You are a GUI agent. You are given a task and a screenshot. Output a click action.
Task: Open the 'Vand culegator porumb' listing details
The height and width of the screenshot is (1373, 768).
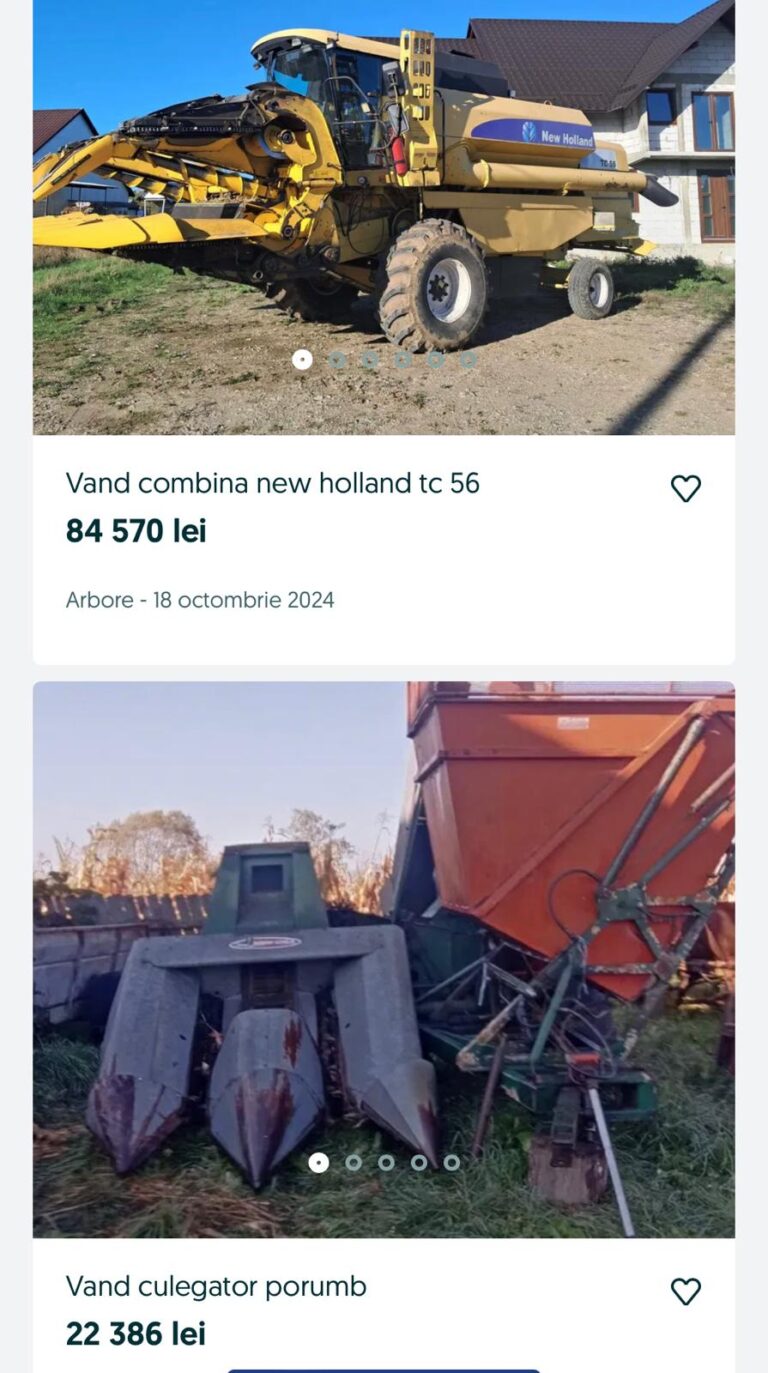(x=216, y=1287)
